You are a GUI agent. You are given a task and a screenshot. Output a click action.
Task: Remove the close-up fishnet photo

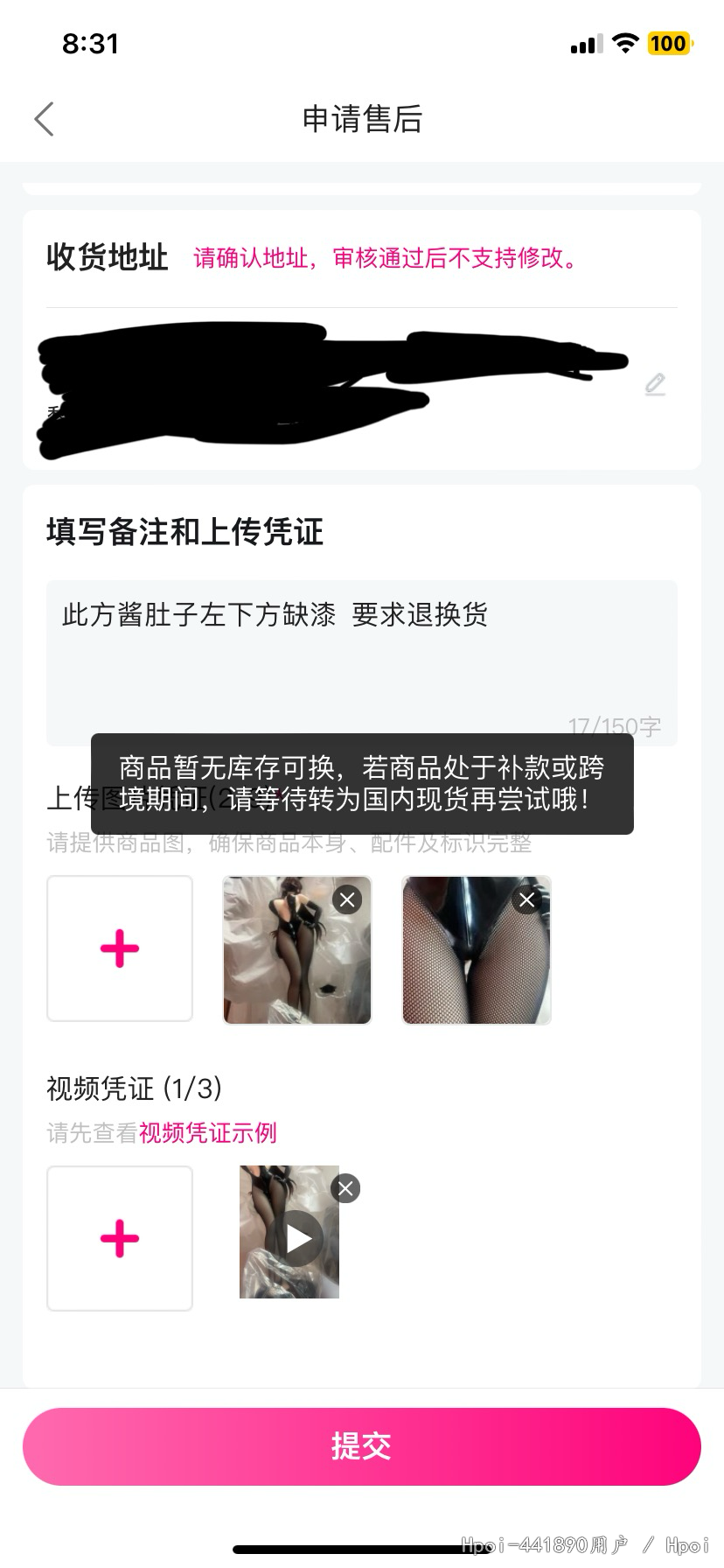coord(527,899)
